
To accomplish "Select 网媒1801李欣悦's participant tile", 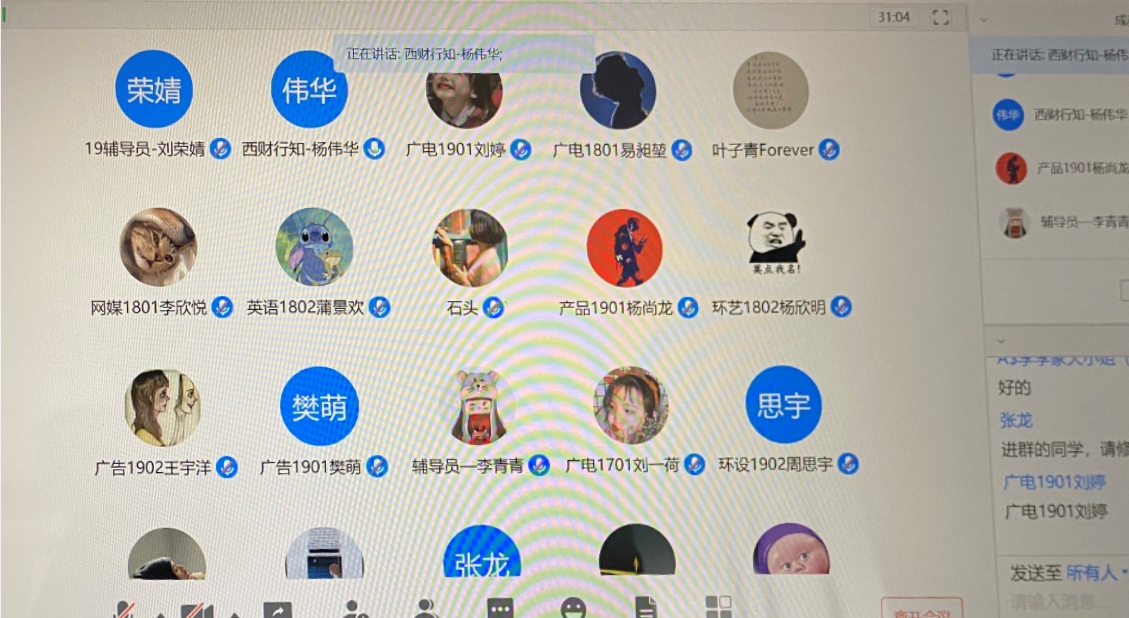I will 158,247.
